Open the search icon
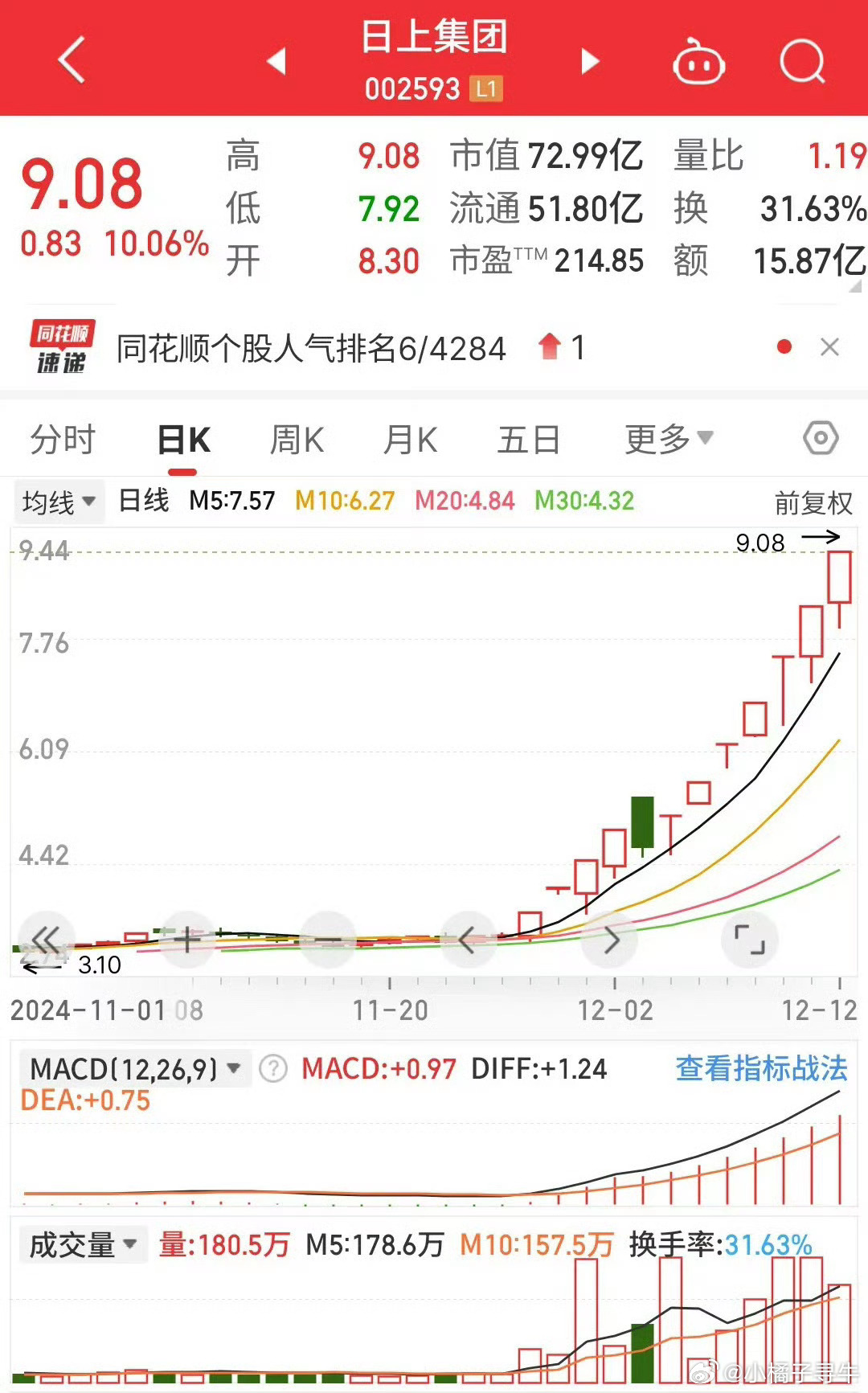868x1393 pixels. [802, 62]
